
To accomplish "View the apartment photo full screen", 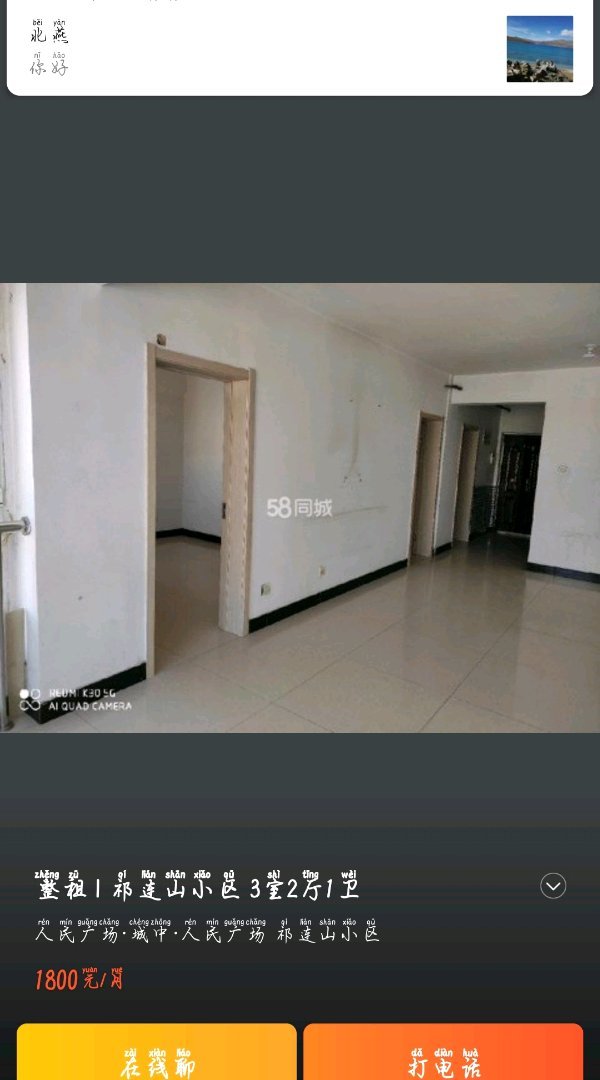I will coord(300,507).
